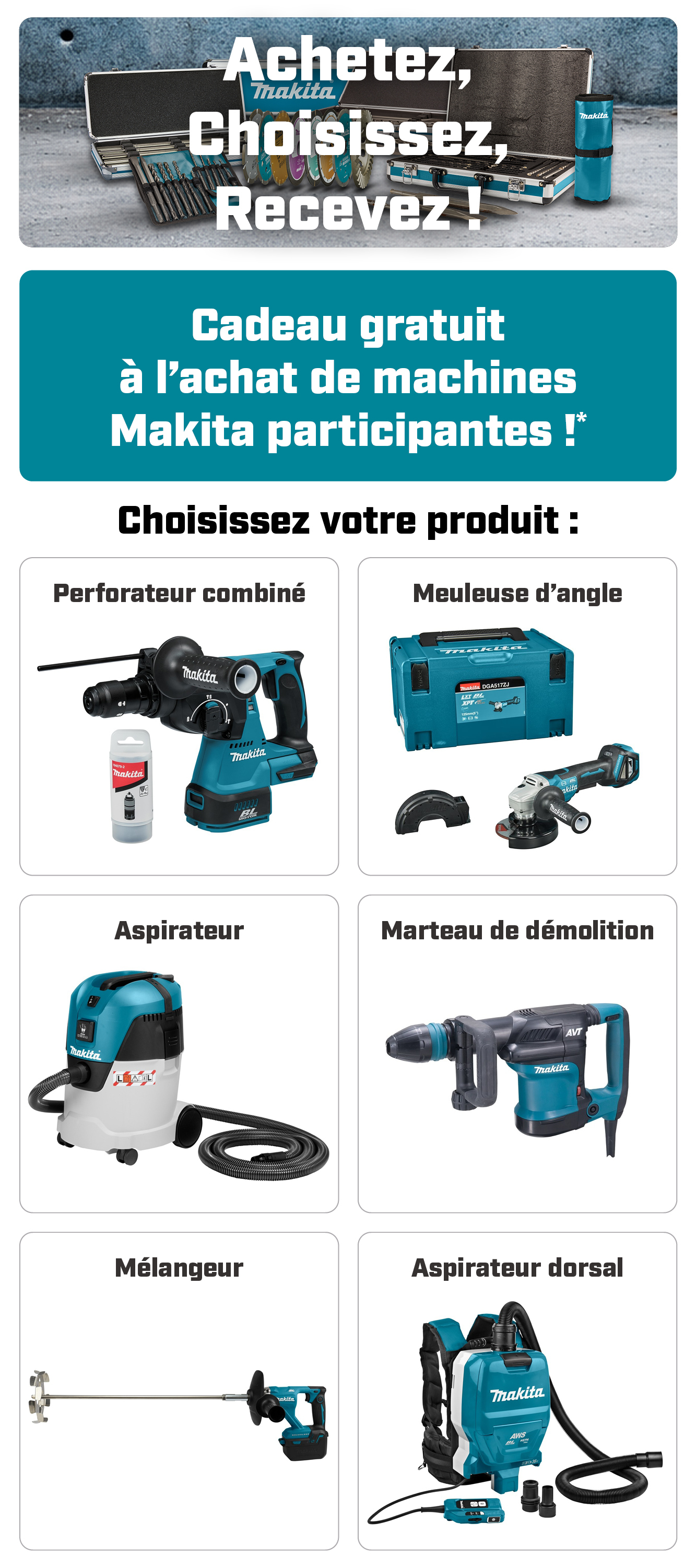The image size is (696, 1568).
Task: Open the Aspirateur dorsal tile
Action: pos(517,1391)
